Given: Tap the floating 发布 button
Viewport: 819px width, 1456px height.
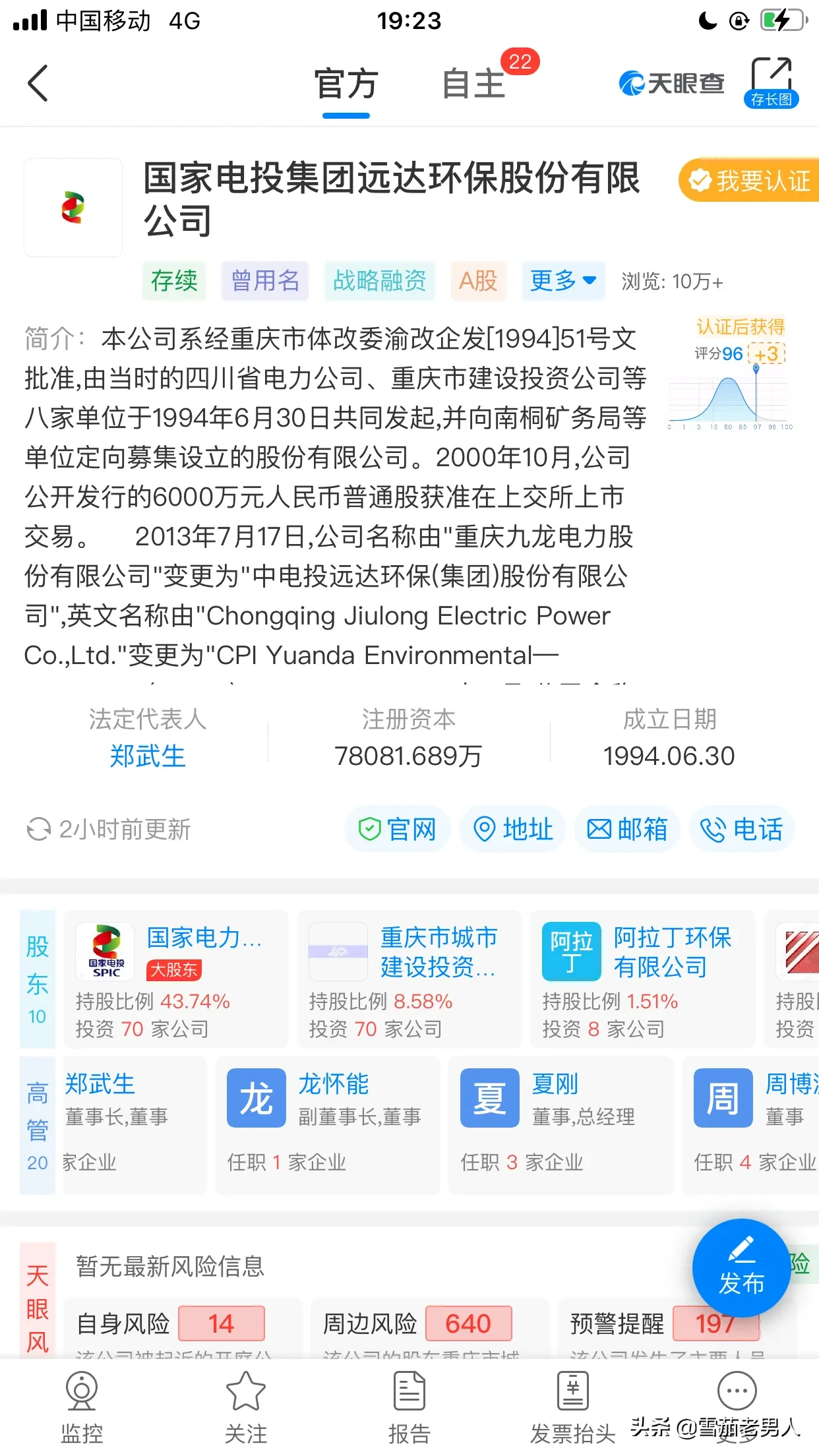Looking at the screenshot, I should (x=741, y=1267).
